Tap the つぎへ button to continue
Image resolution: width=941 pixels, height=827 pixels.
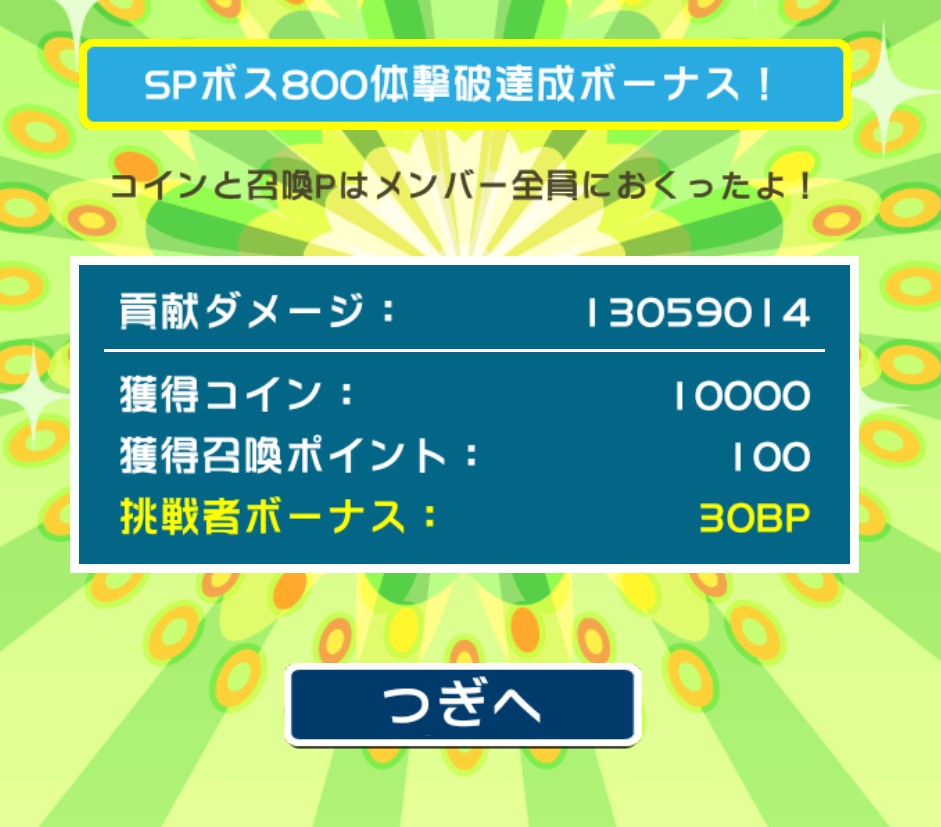[463, 705]
